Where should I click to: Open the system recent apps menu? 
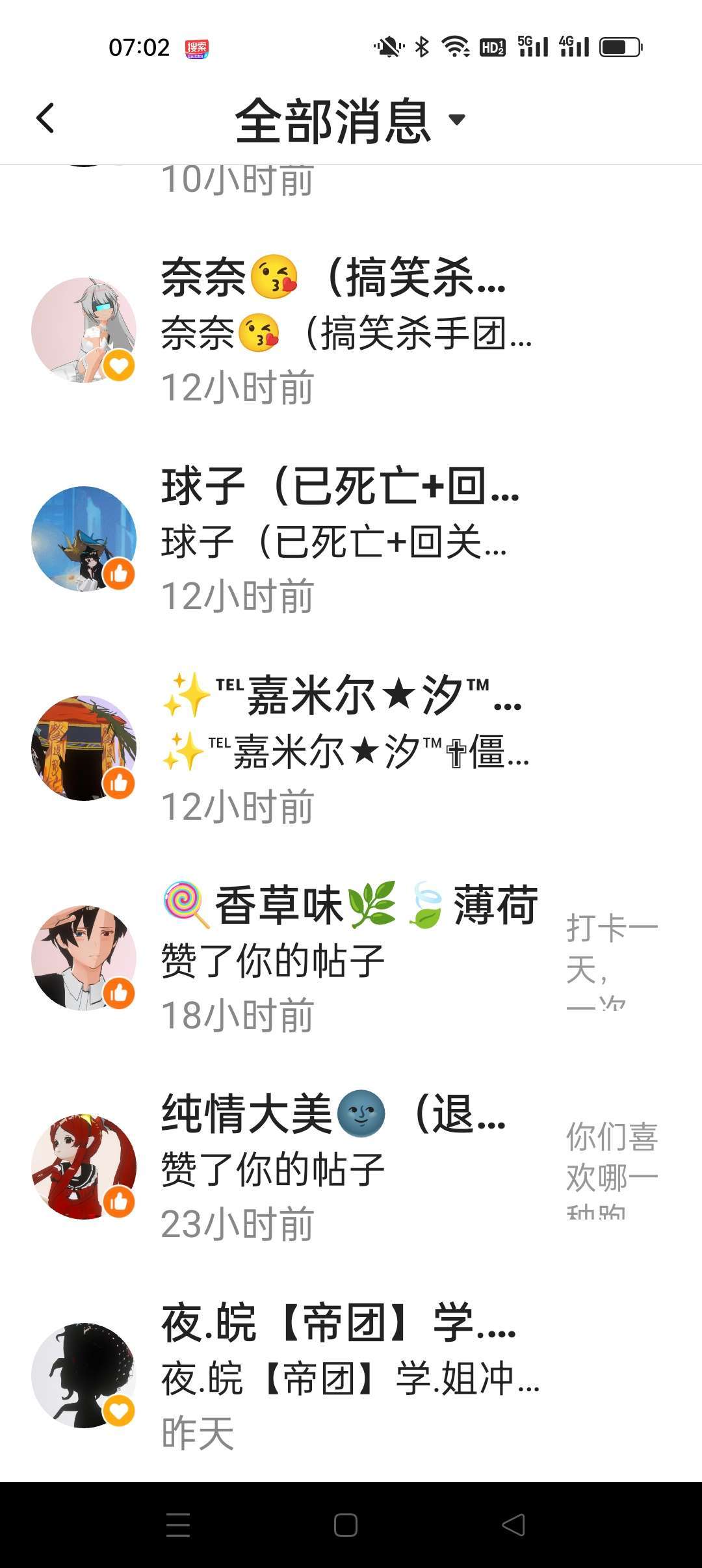(178, 1525)
